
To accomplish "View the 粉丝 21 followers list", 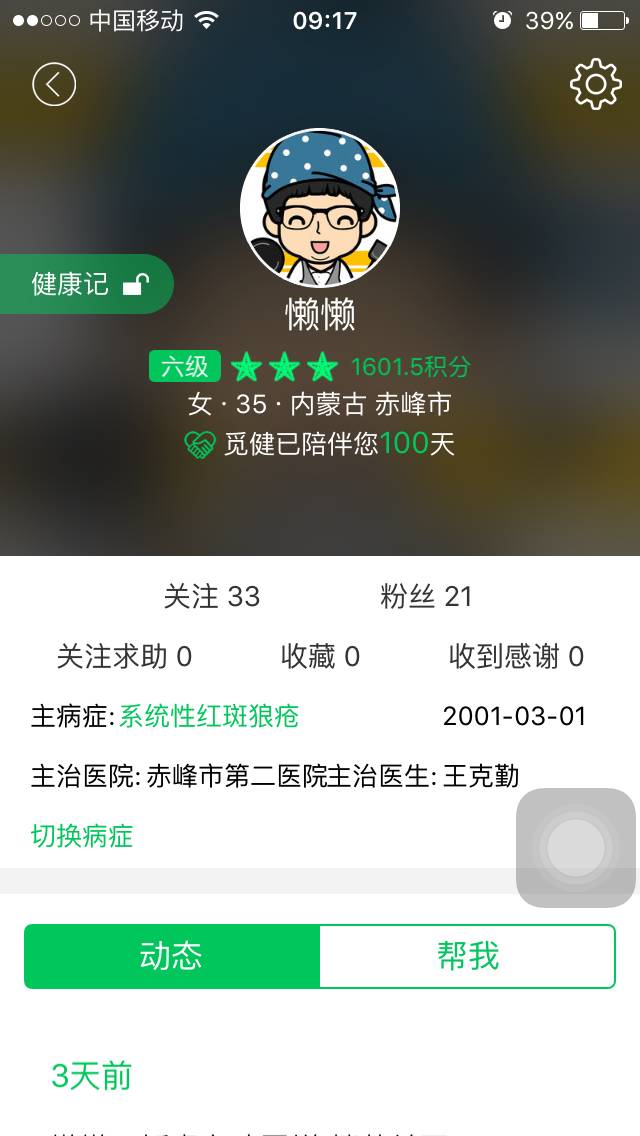I will pyautogui.click(x=426, y=597).
